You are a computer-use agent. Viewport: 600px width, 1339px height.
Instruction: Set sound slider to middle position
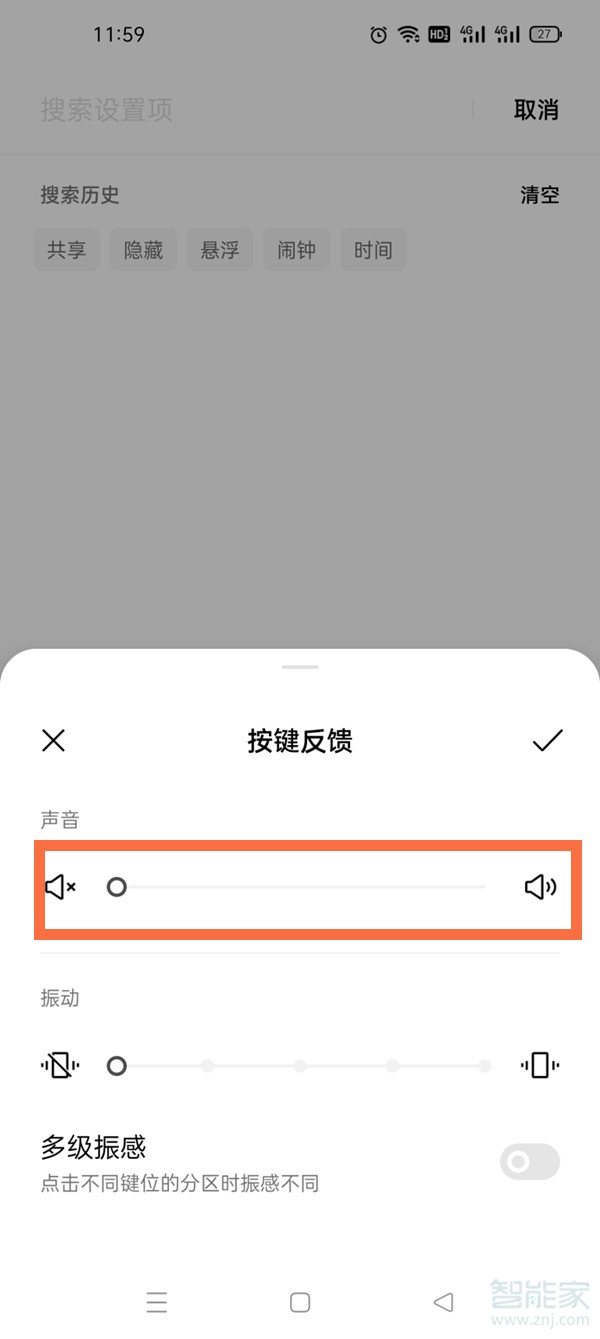coord(300,887)
